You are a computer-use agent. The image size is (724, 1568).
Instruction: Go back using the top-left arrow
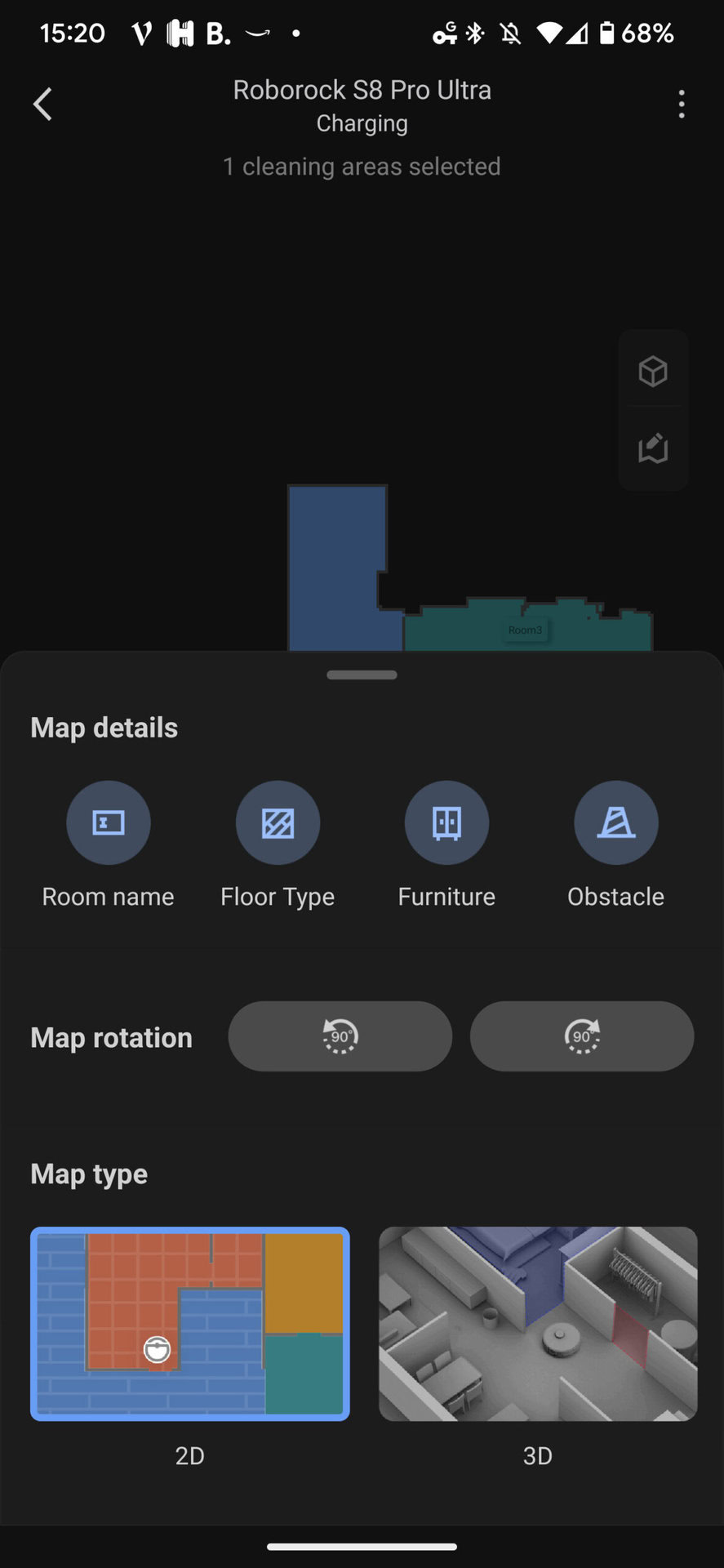click(43, 105)
